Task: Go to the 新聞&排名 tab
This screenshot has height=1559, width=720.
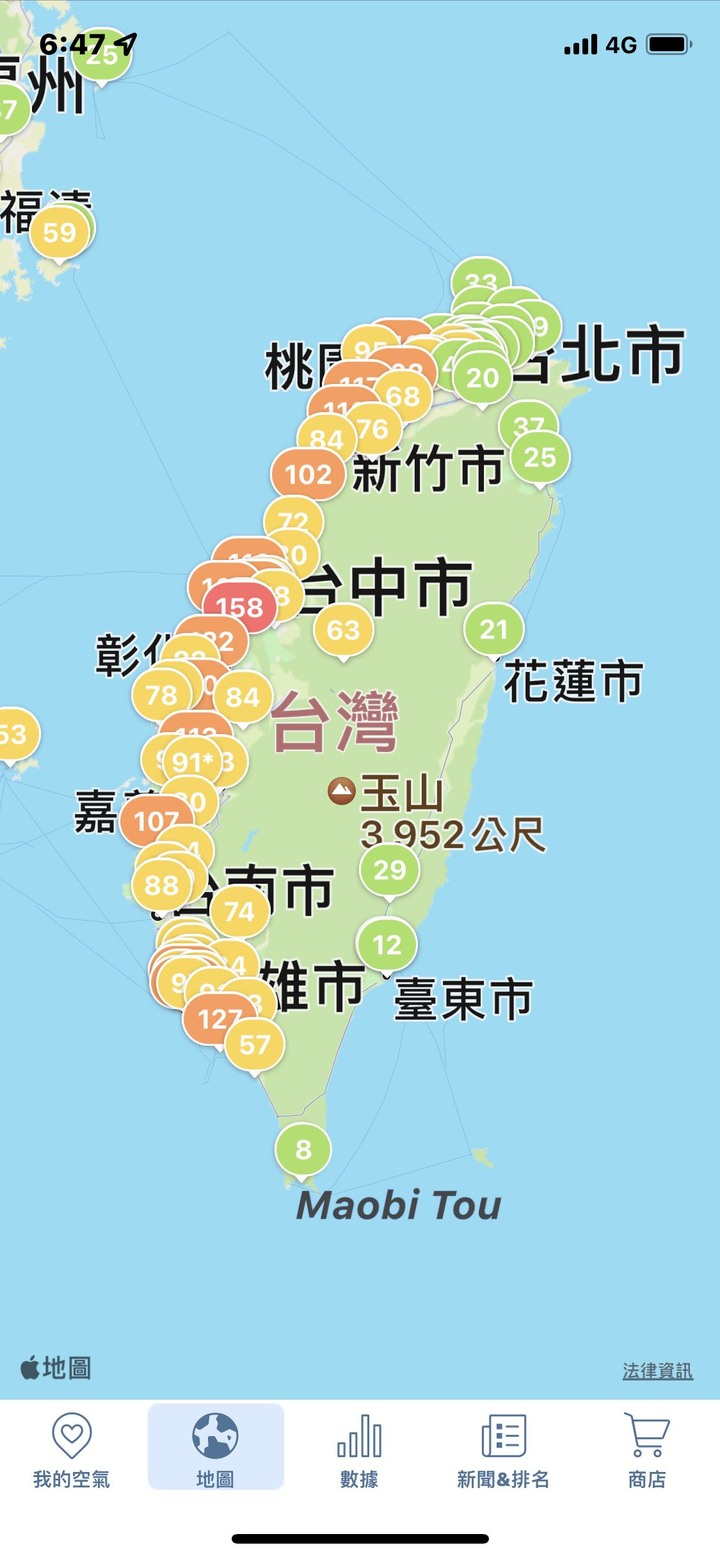Action: point(503,1450)
